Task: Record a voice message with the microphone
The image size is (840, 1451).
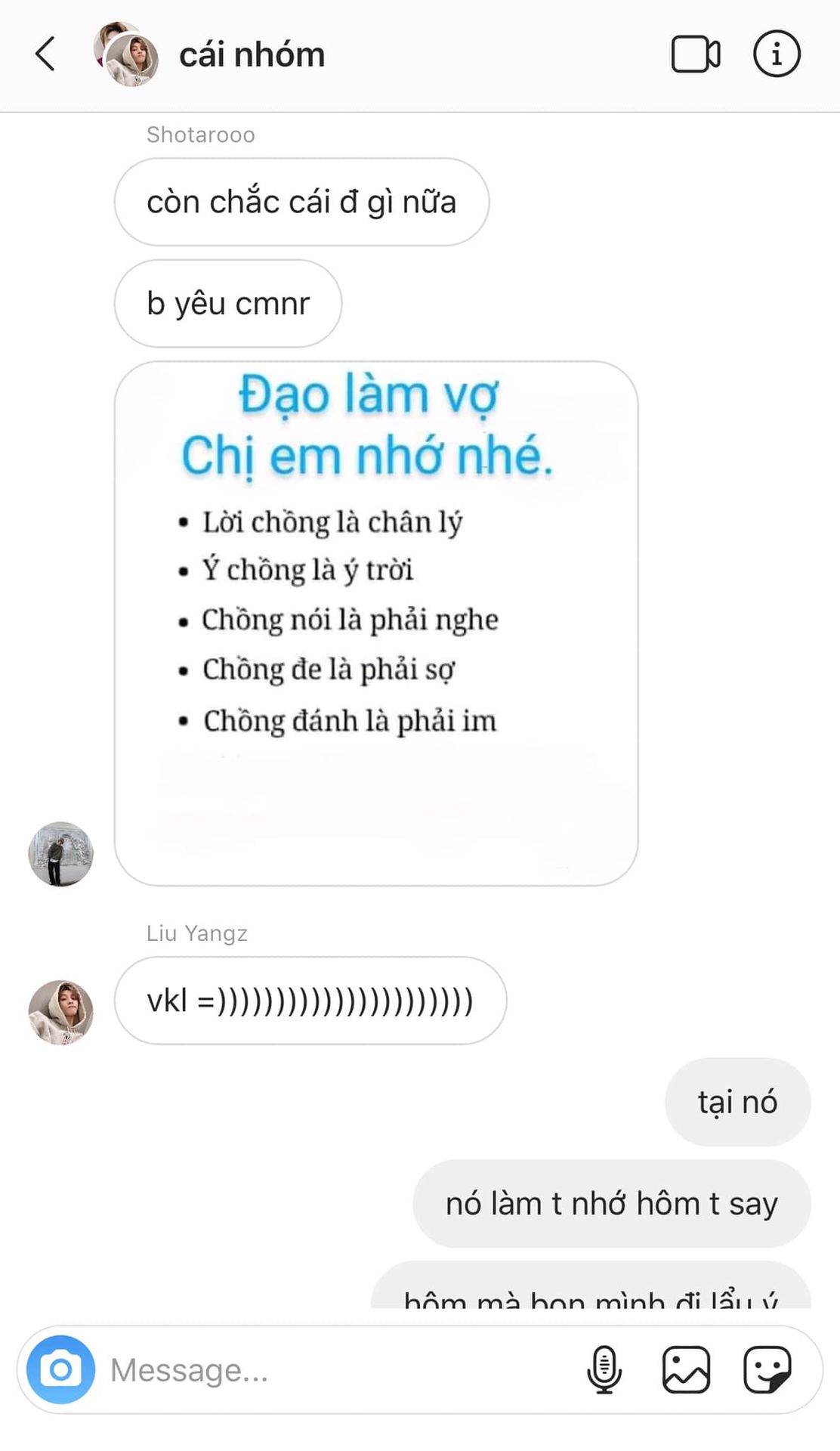Action: coord(604,1369)
